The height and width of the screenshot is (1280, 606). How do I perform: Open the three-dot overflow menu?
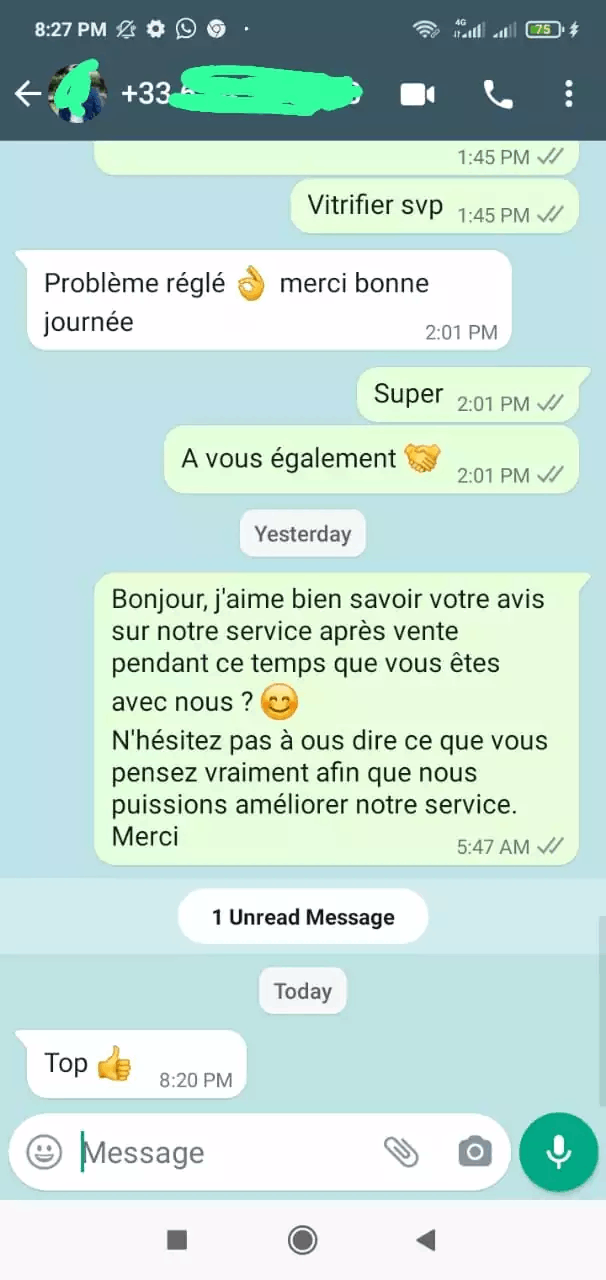[568, 94]
